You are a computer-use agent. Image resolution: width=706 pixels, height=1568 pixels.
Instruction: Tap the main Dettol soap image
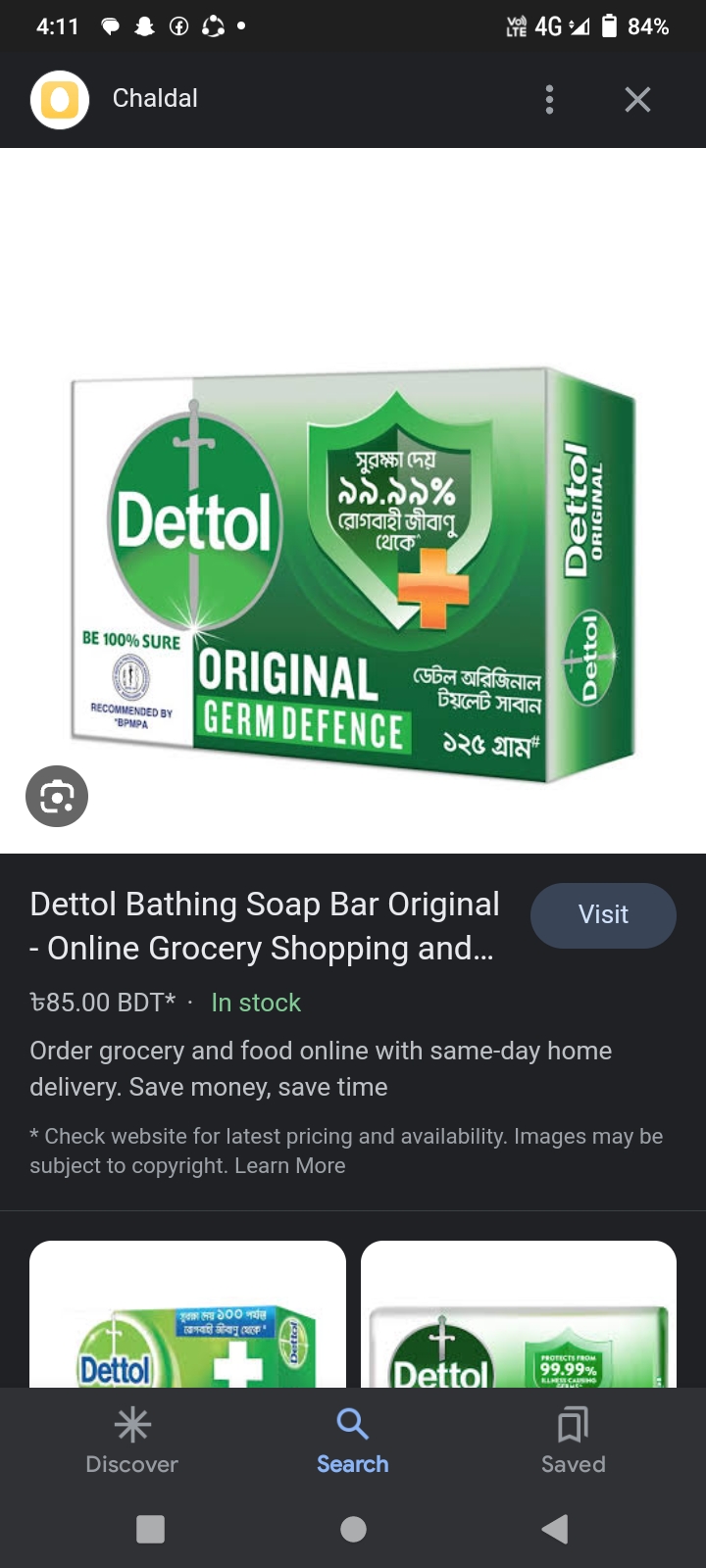click(x=353, y=568)
